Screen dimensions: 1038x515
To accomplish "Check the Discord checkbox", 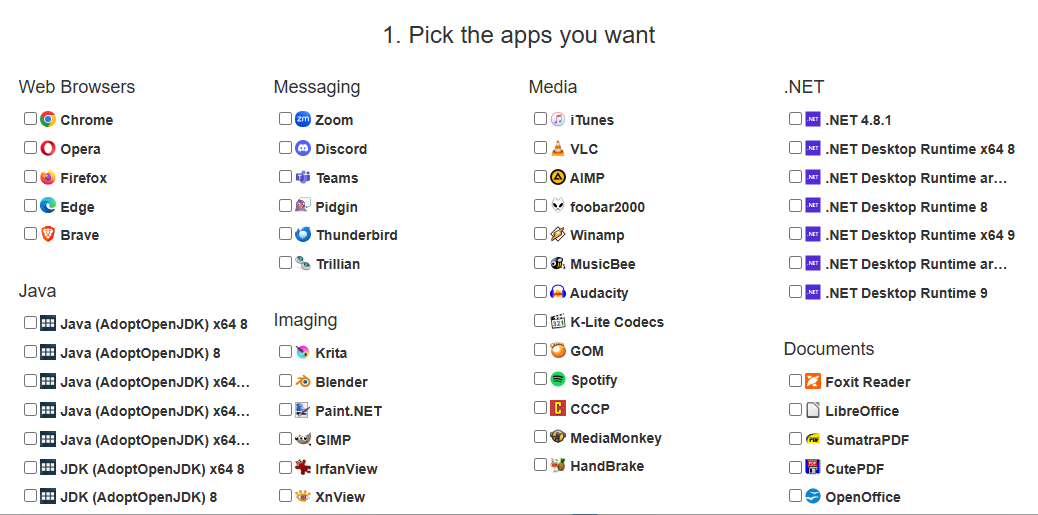I will [286, 148].
